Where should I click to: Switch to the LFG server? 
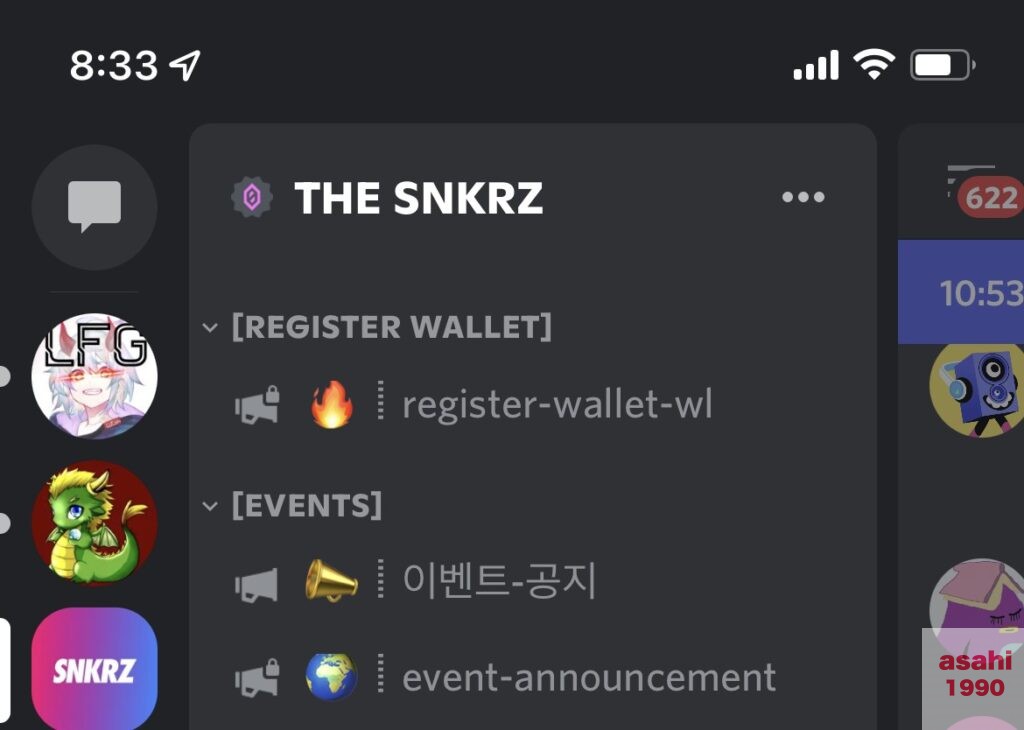[x=94, y=377]
